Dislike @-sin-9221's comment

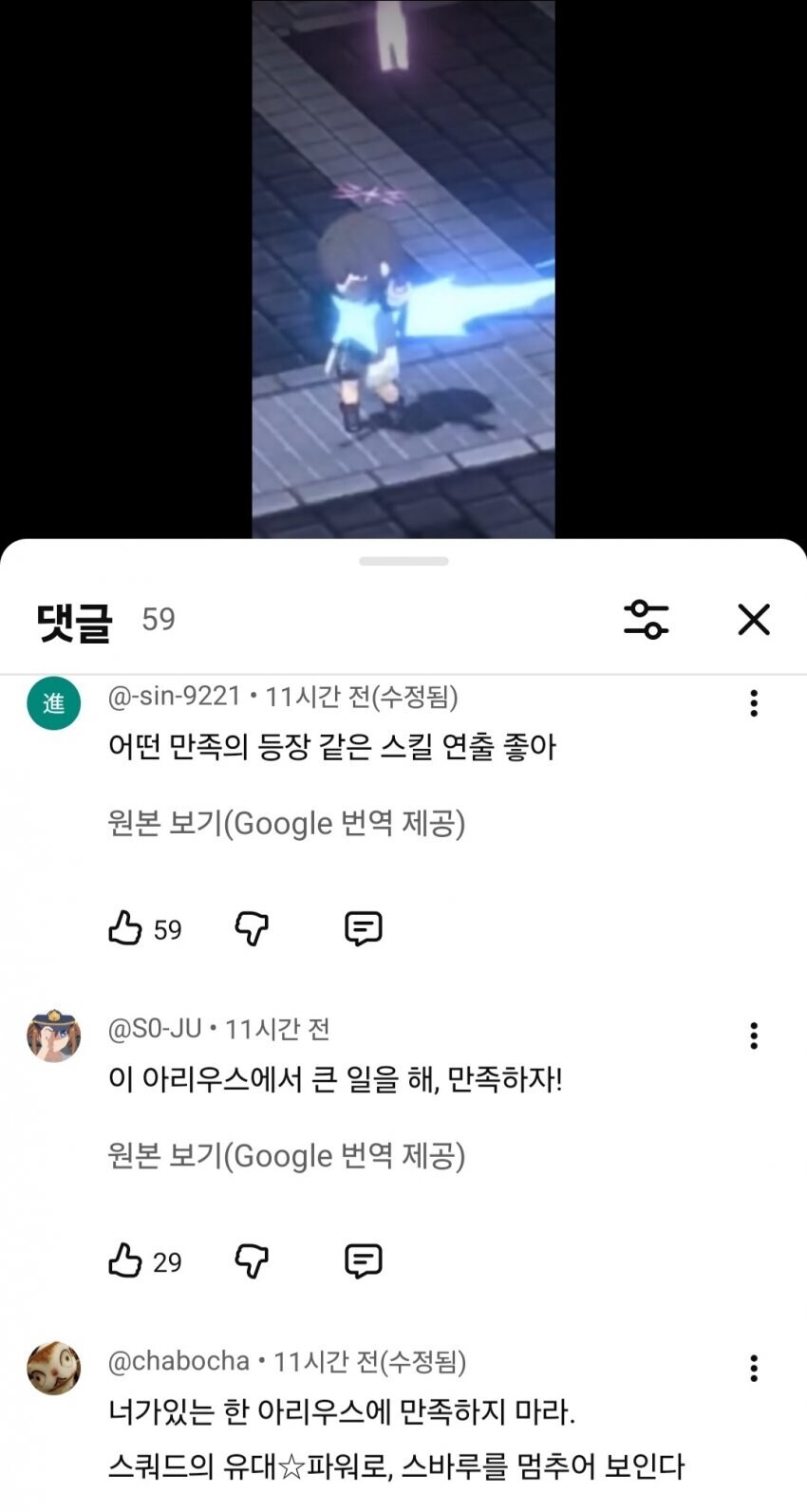[250, 928]
